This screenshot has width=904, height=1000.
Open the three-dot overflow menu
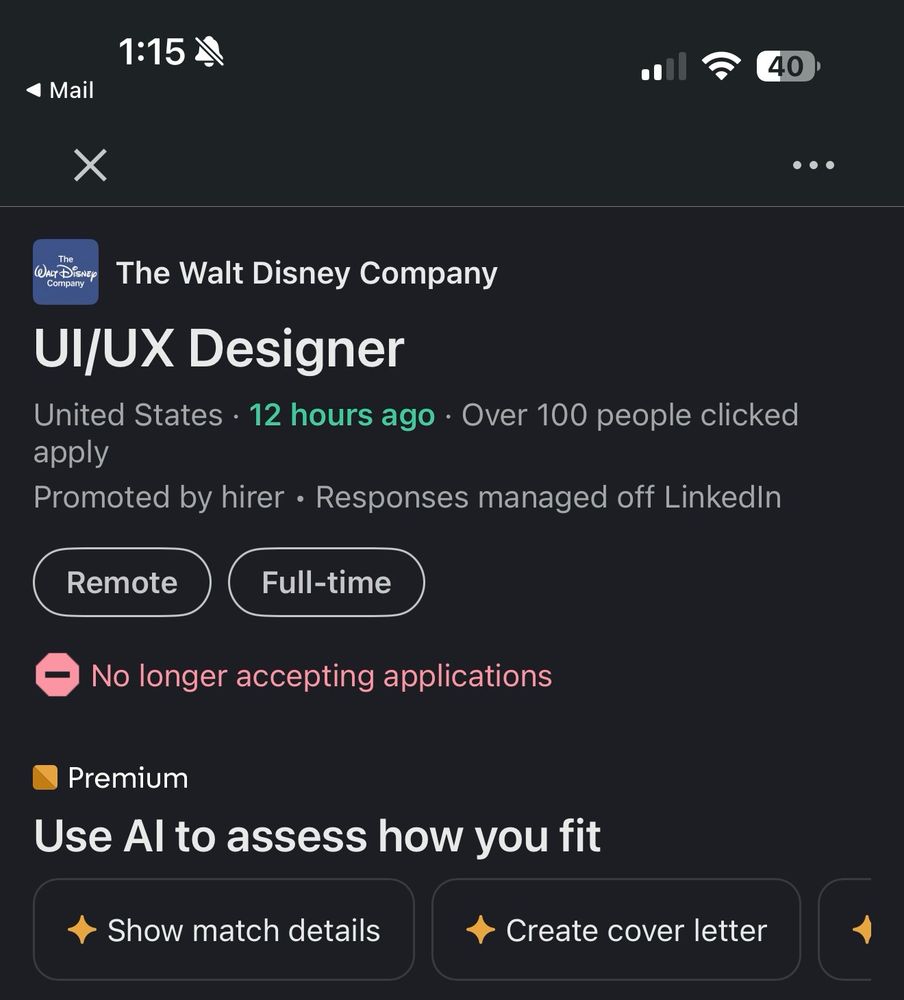(813, 165)
